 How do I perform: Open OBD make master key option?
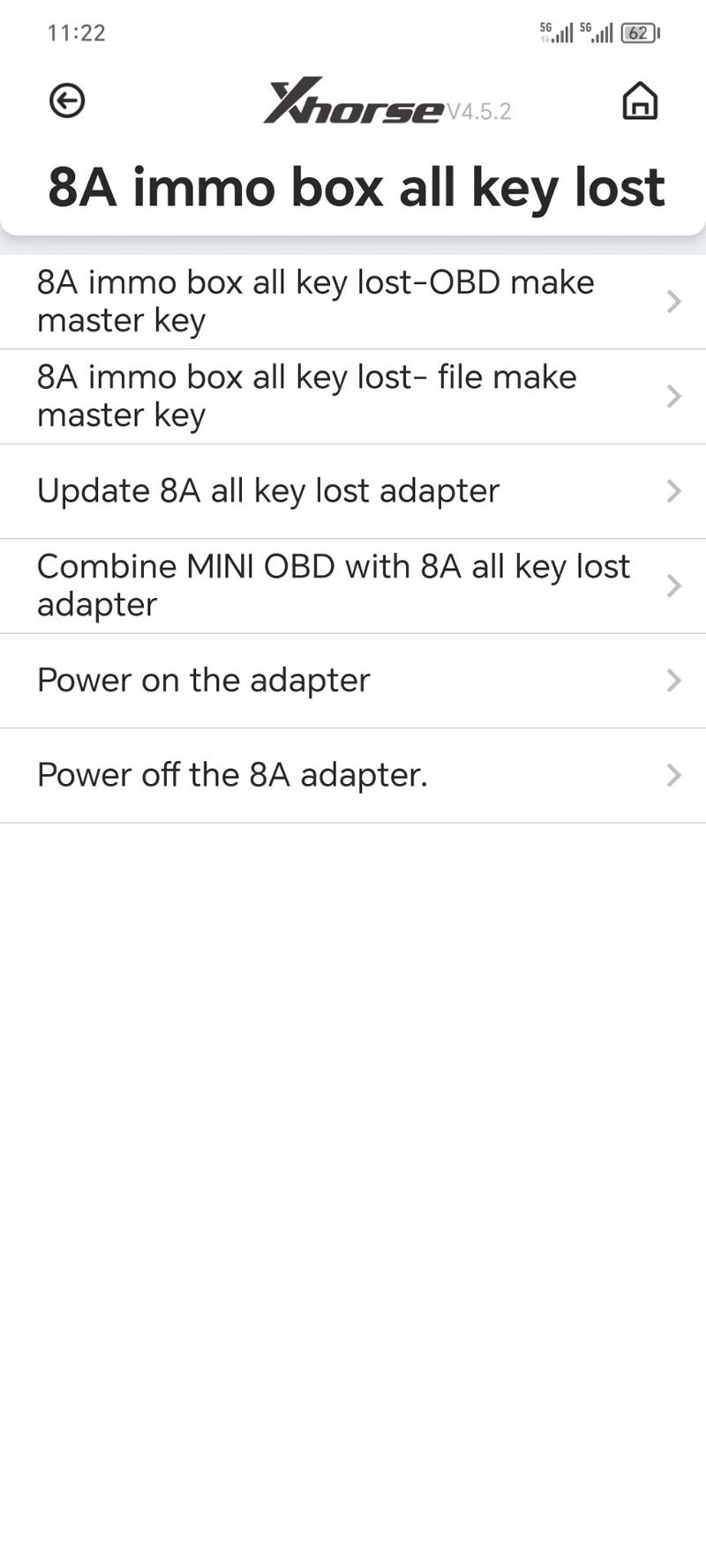pos(353,302)
